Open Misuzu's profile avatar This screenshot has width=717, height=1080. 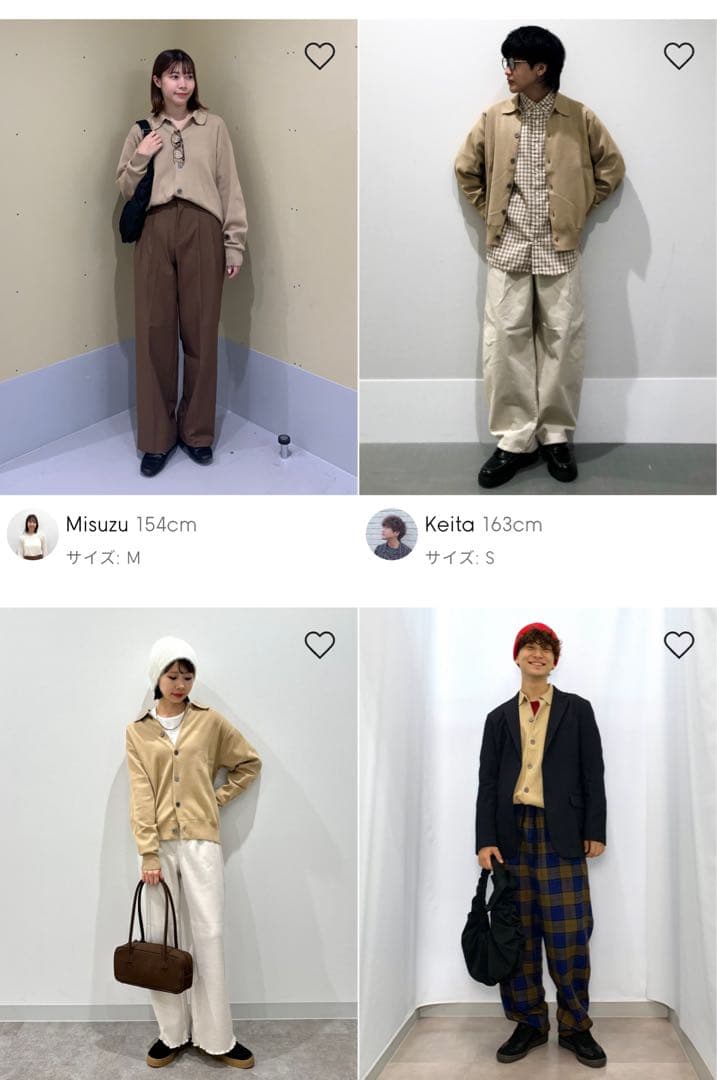tap(33, 535)
